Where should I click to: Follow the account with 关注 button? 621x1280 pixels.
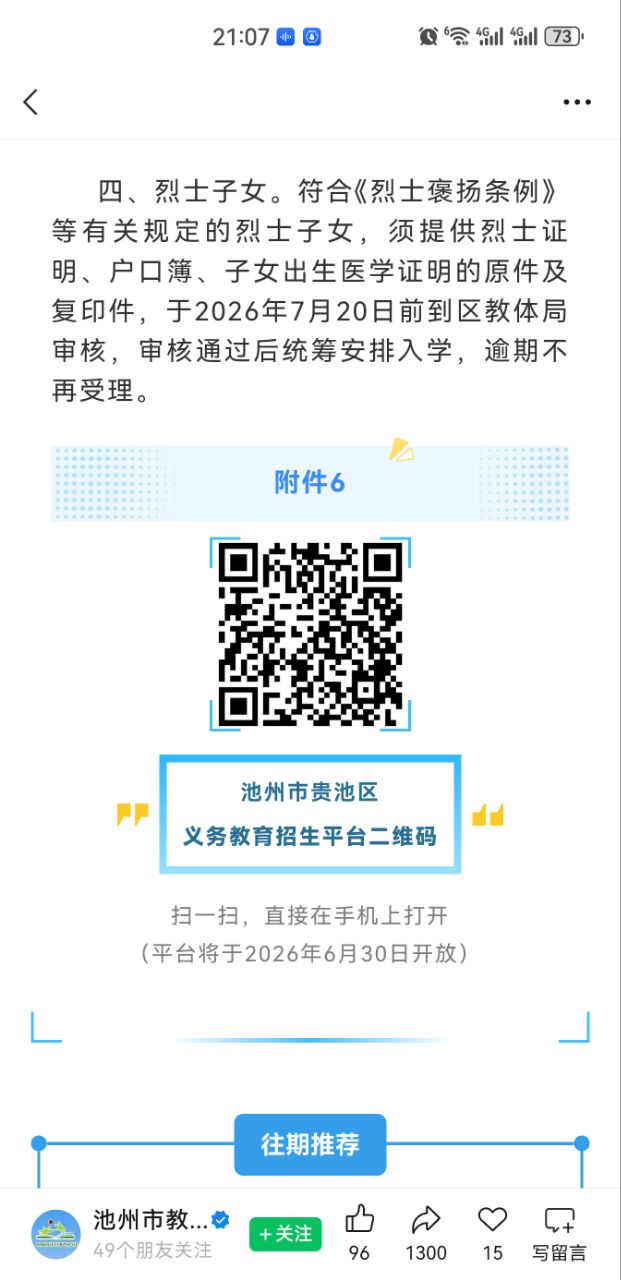[x=286, y=1234]
